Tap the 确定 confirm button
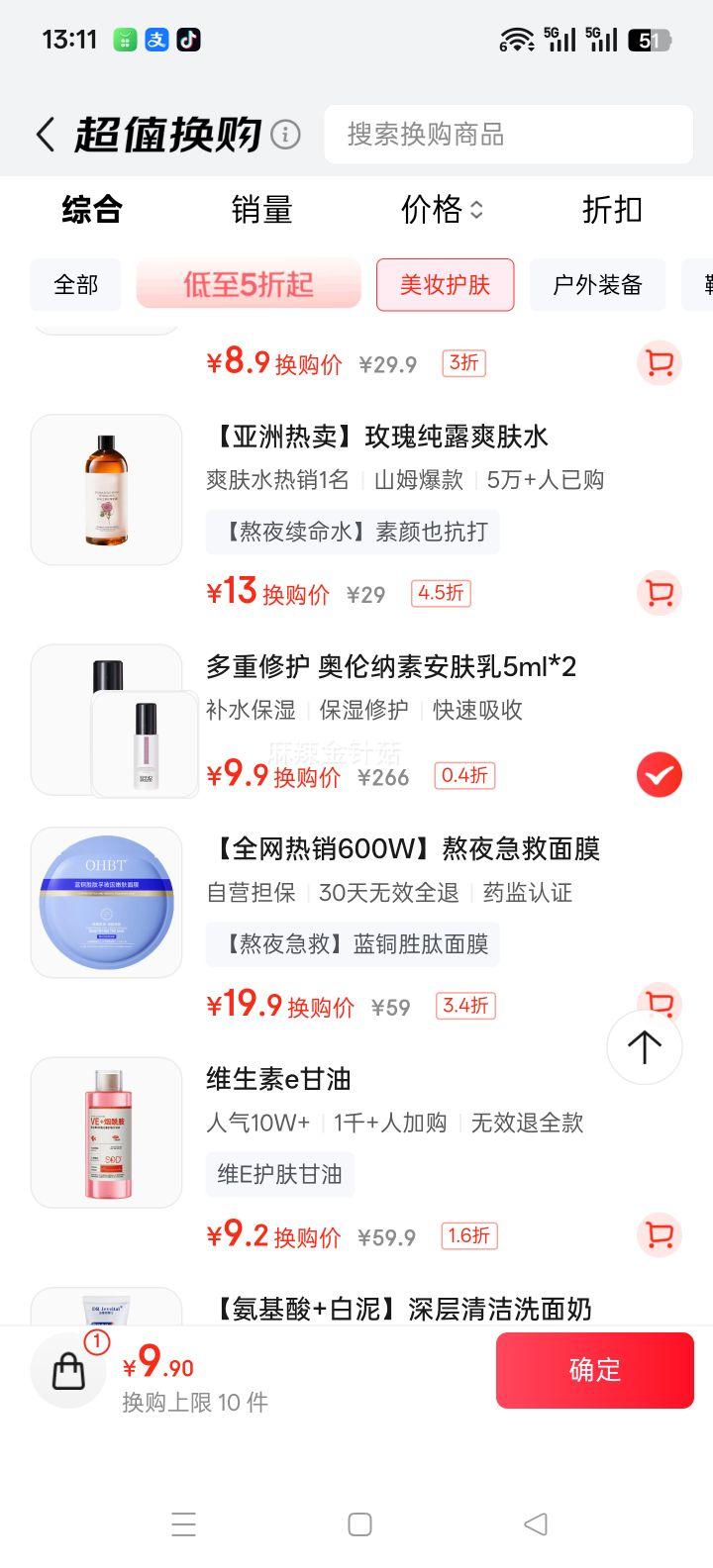The image size is (713, 1568). click(x=594, y=1371)
